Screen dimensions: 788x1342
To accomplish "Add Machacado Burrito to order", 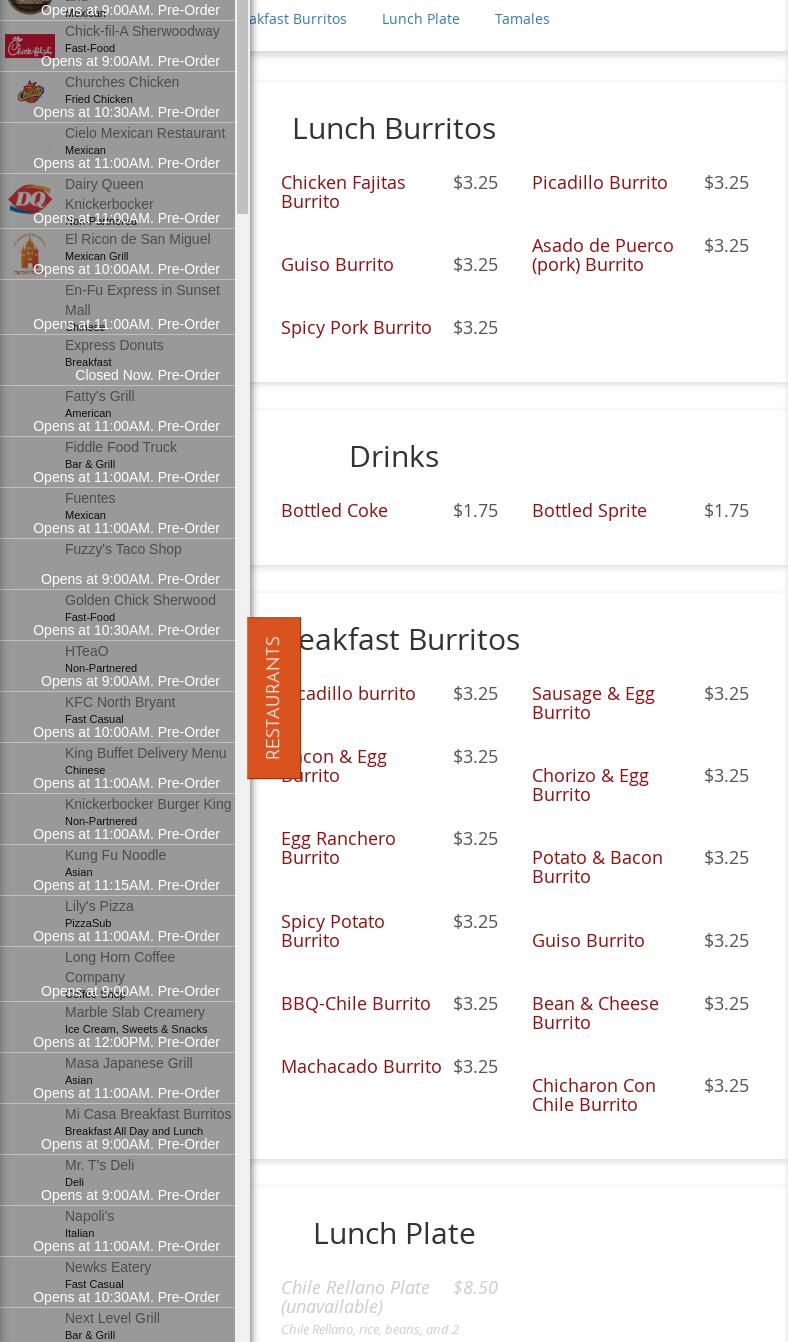I will click(361, 1067).
